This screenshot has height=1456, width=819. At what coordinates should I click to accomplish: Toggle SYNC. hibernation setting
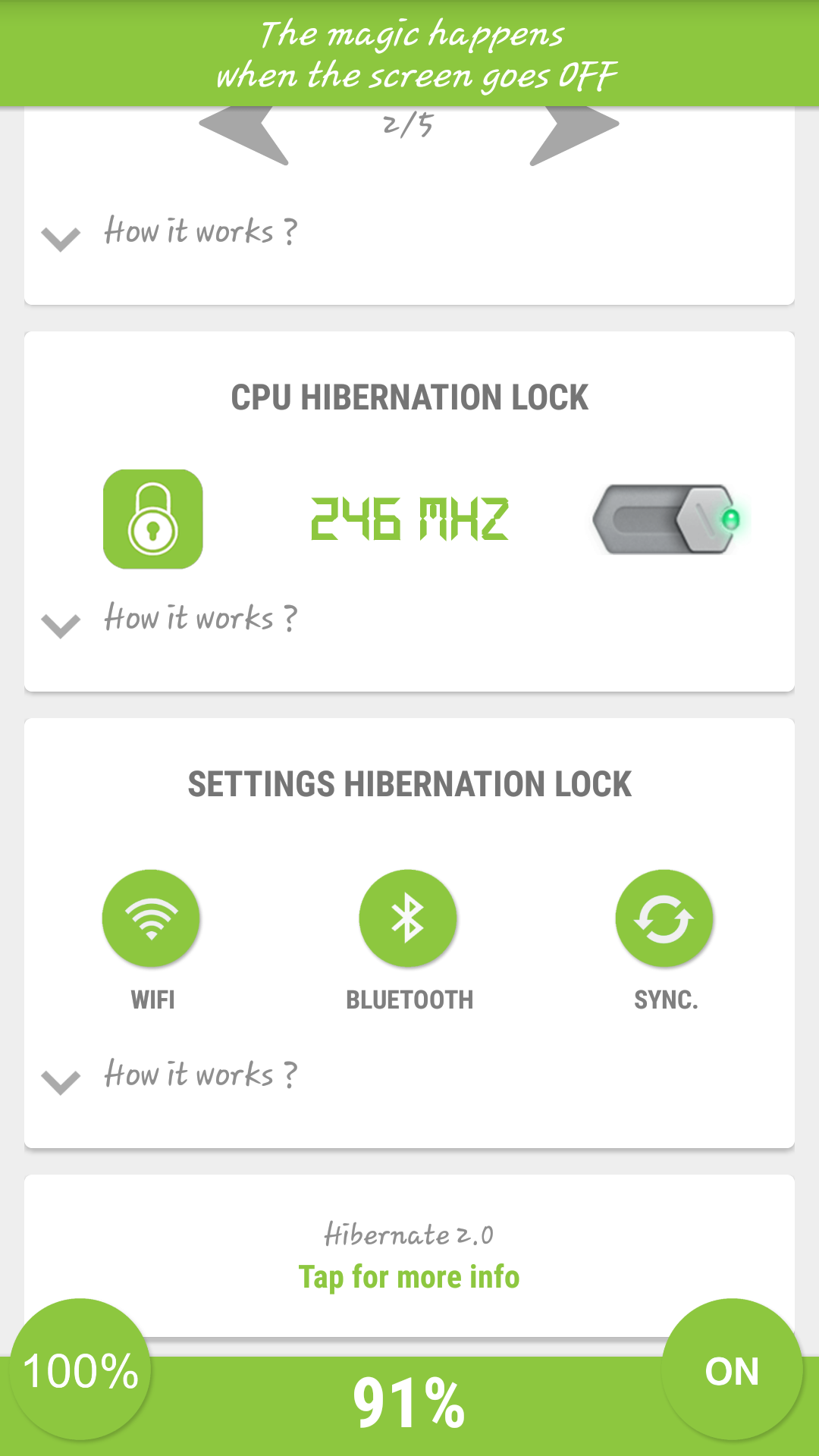(664, 918)
